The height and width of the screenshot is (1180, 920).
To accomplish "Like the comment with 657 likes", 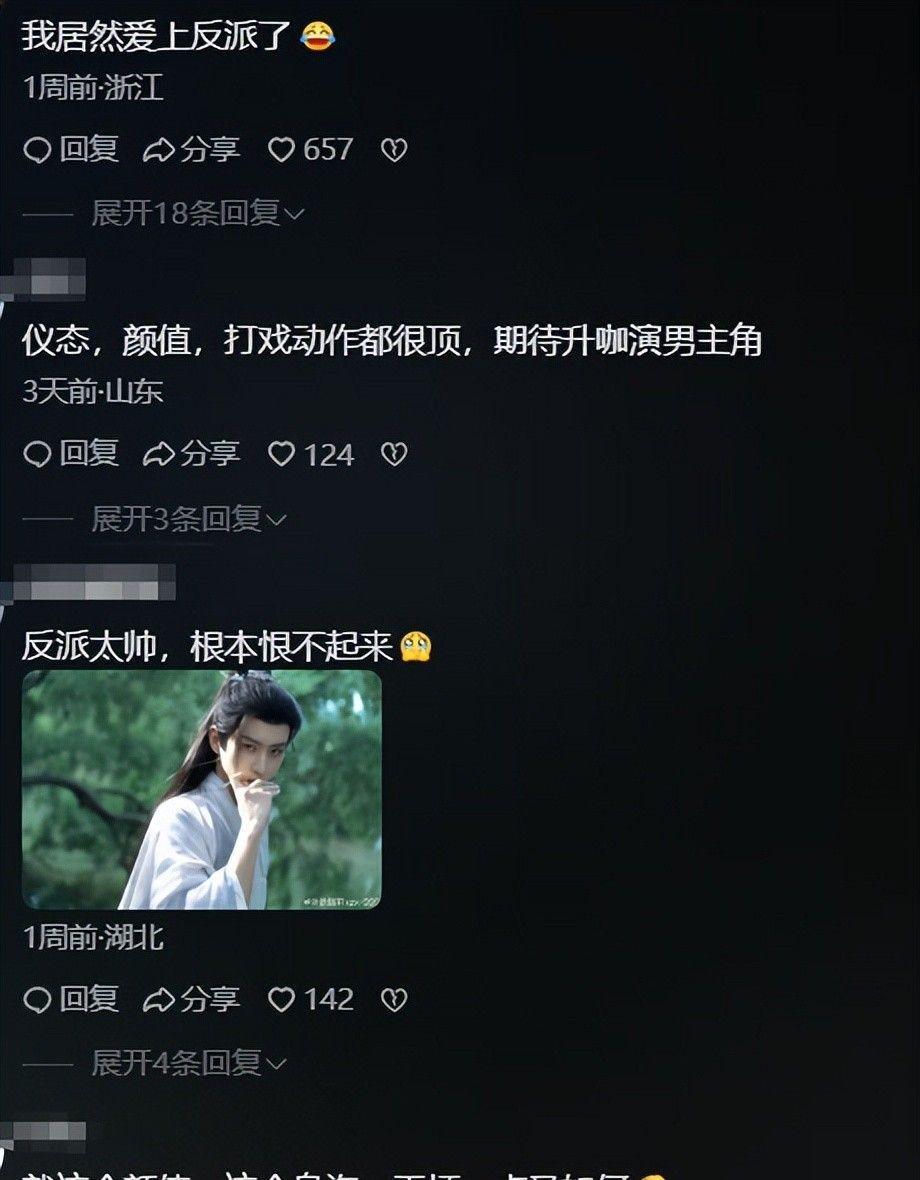I will [x=283, y=150].
